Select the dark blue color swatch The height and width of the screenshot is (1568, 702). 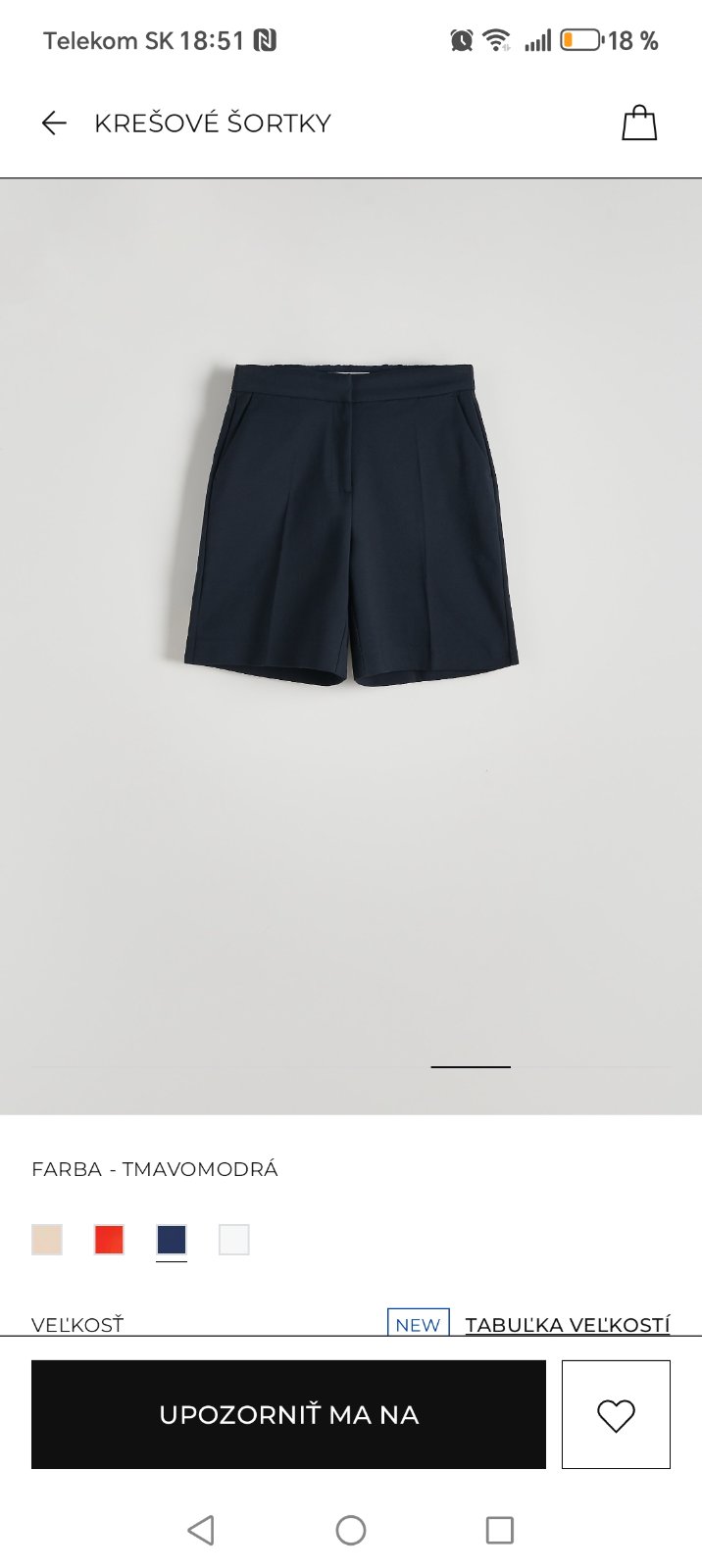coord(172,1240)
